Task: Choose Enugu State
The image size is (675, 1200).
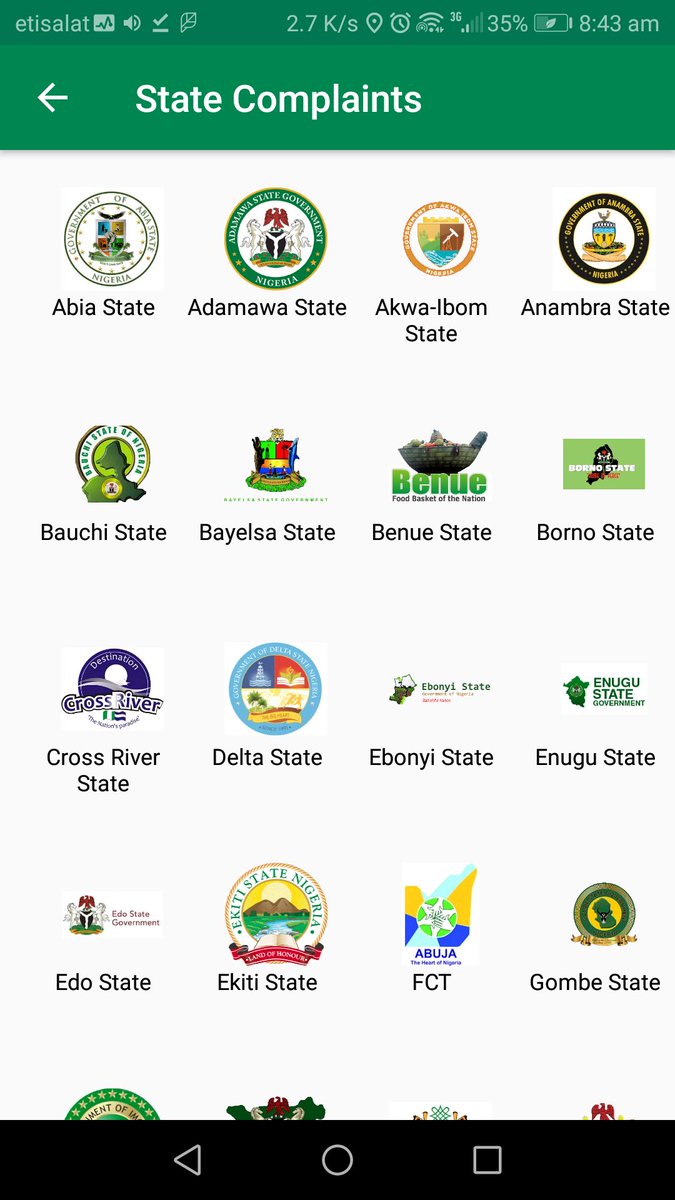Action: click(x=596, y=690)
